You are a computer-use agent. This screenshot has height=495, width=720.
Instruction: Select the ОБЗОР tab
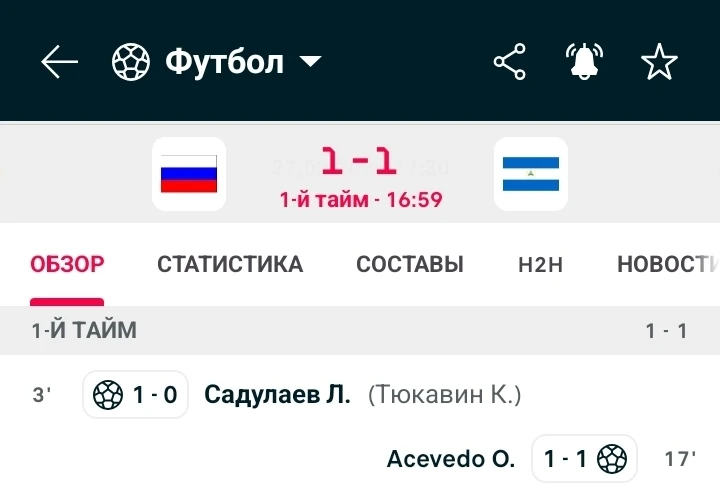click(x=67, y=265)
